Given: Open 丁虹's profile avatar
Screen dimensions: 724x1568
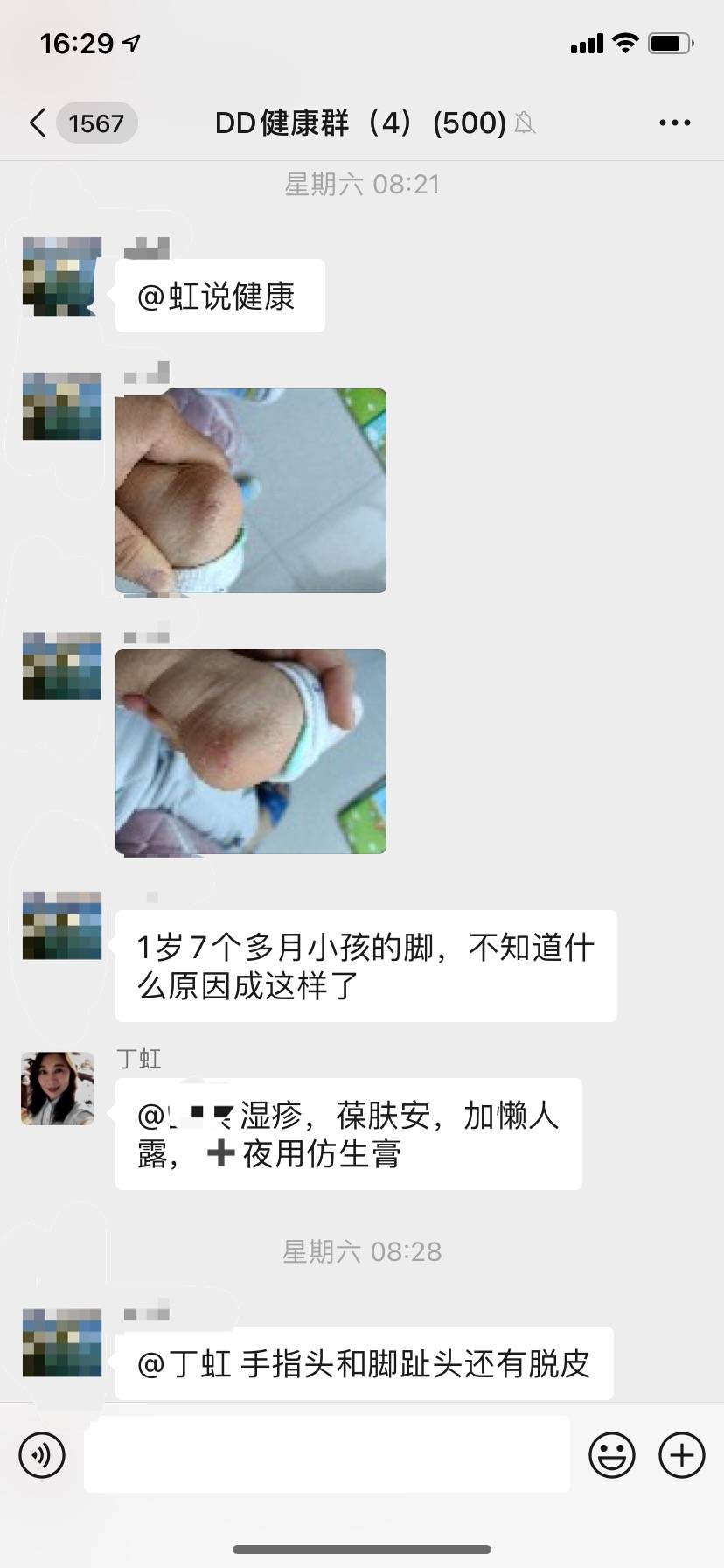Looking at the screenshot, I should (58, 1088).
